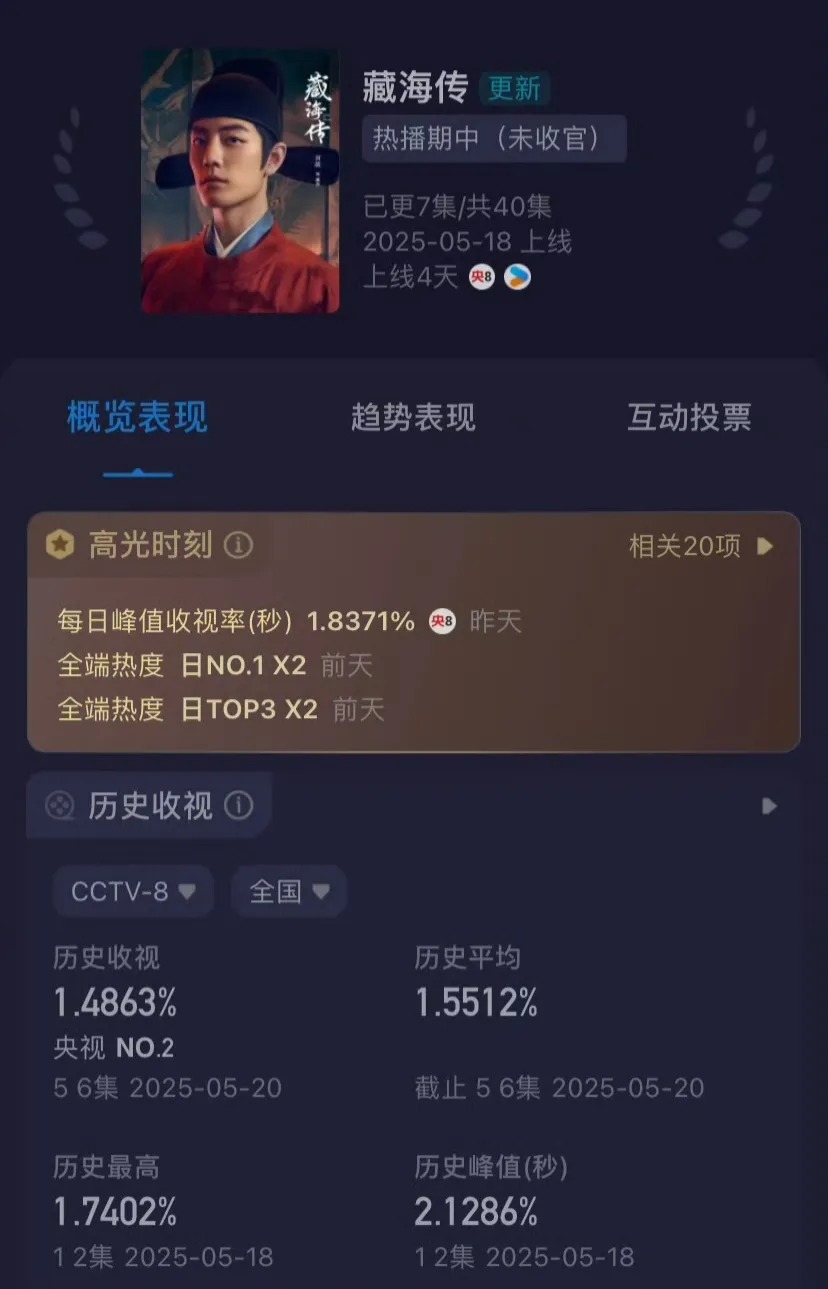
Task: Open the 藏海传 poster image
Action: click(x=240, y=181)
